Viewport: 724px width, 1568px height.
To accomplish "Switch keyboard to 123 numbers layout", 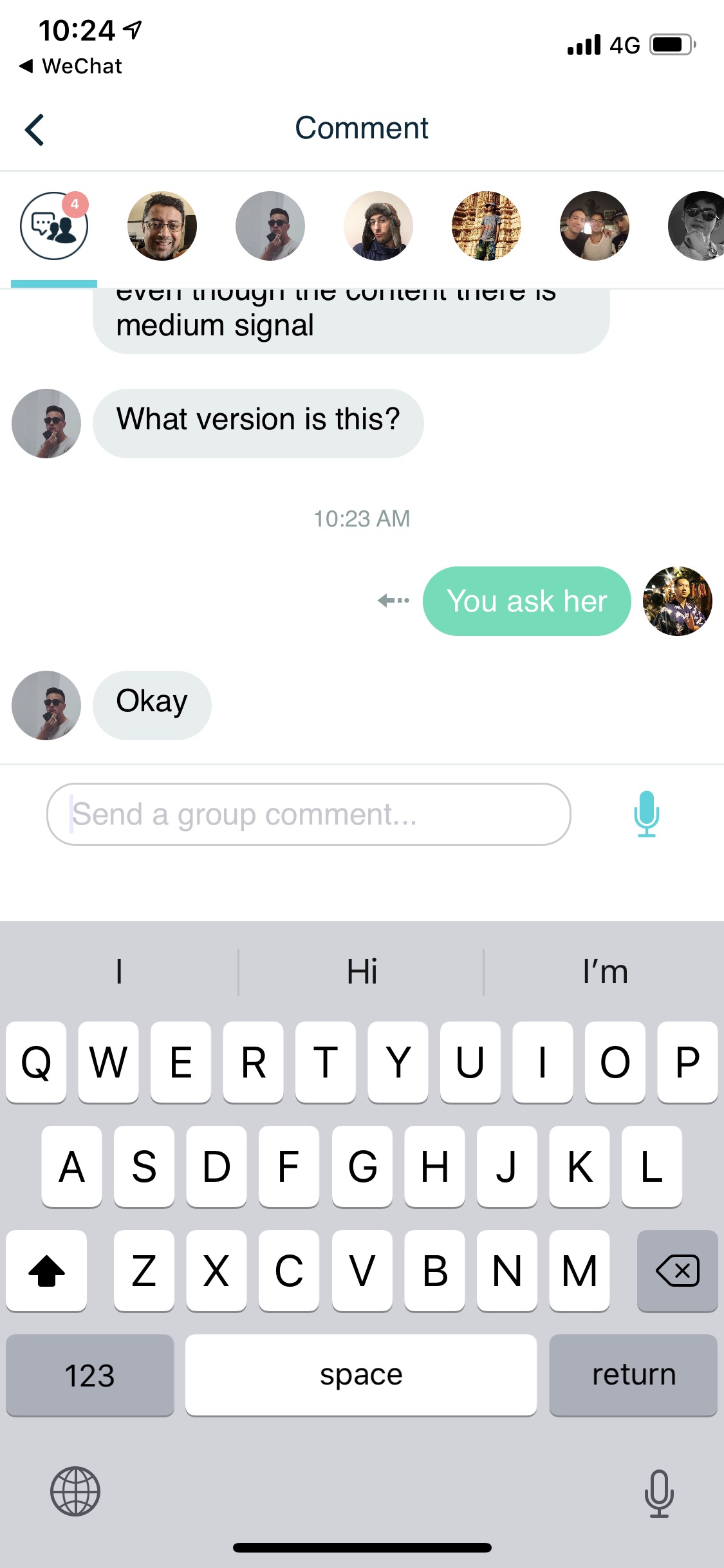I will point(90,1375).
